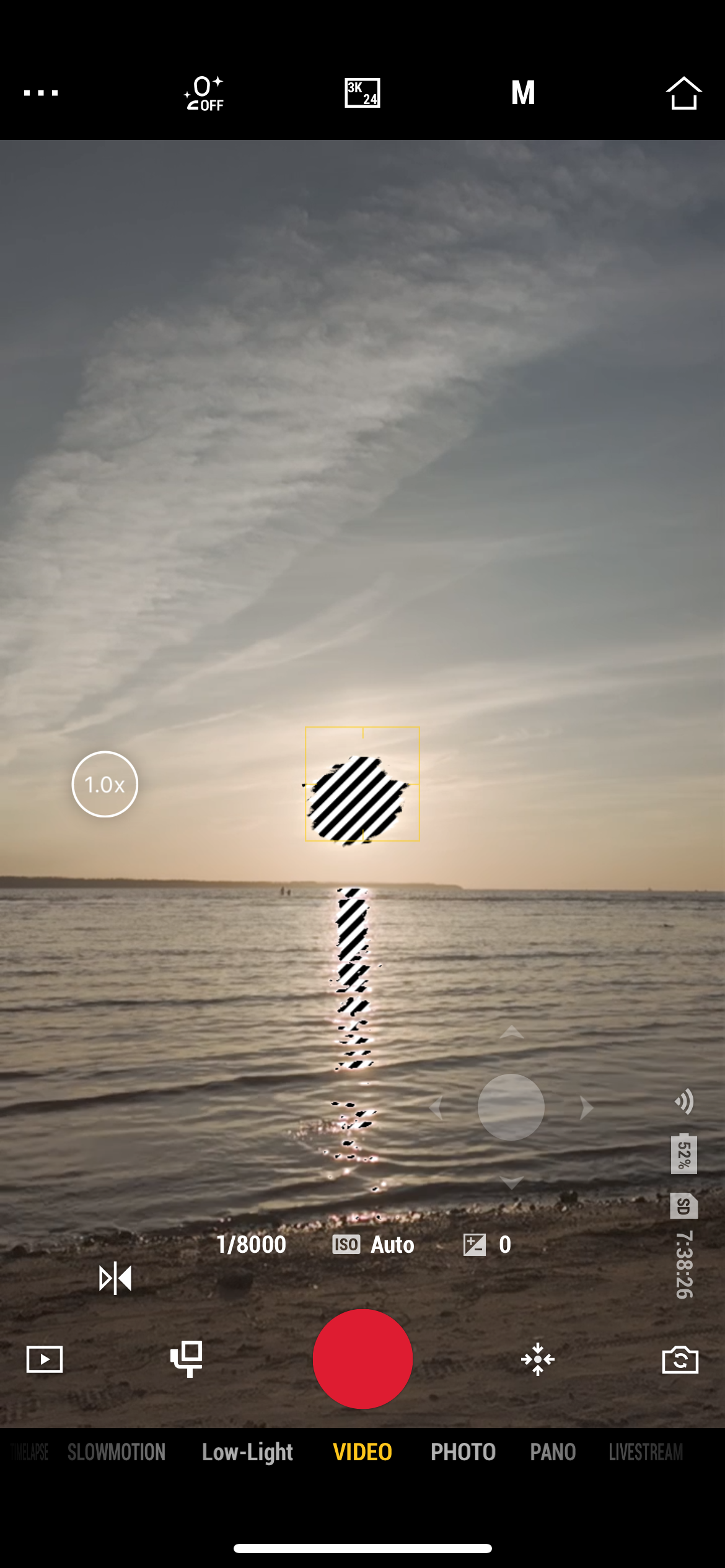Open gimbal settings icon
This screenshot has width=725, height=1568.
(187, 1359)
